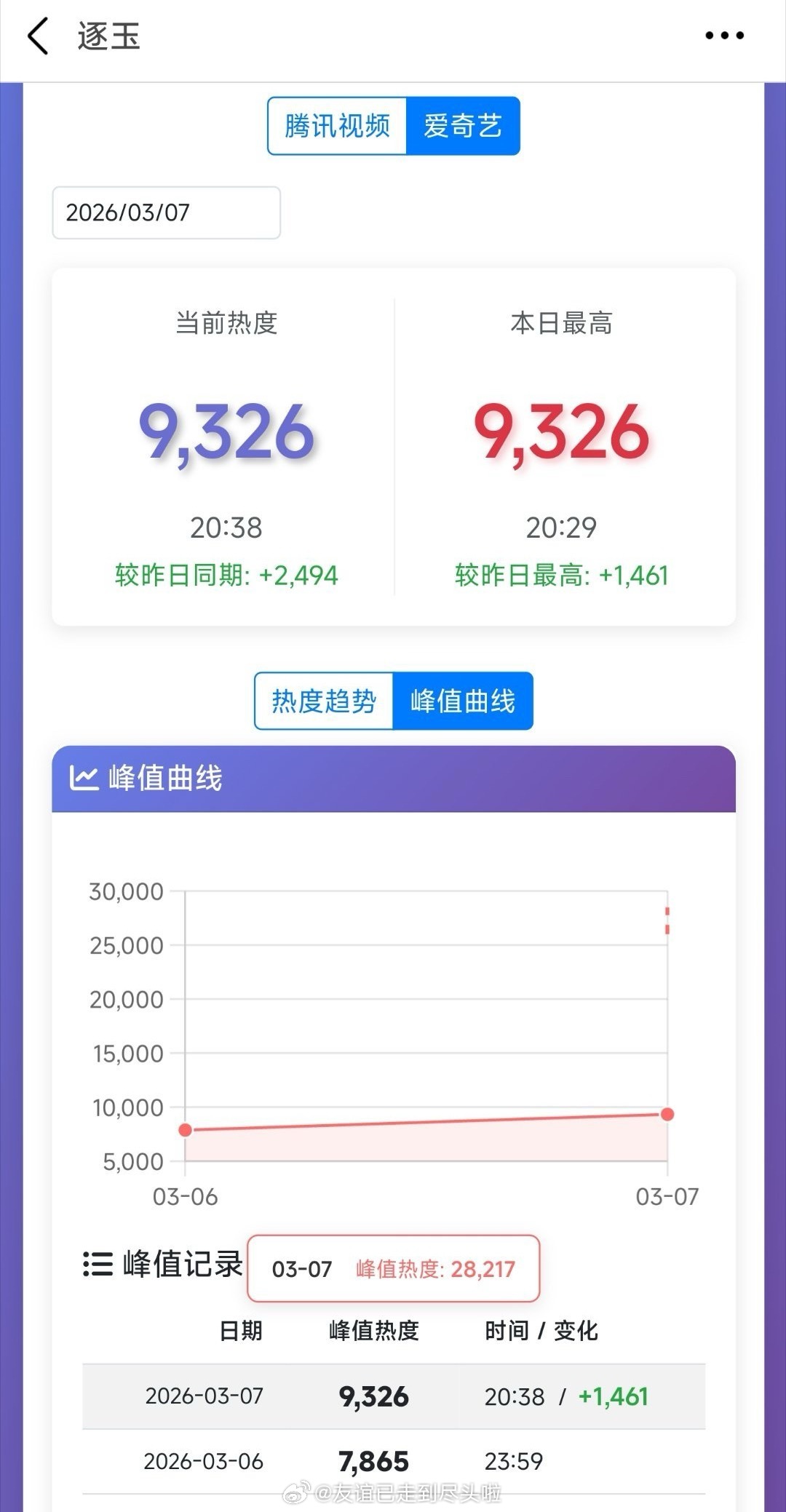Open the 2026/03/07 date picker
Screen dimensions: 786x1512
click(165, 212)
